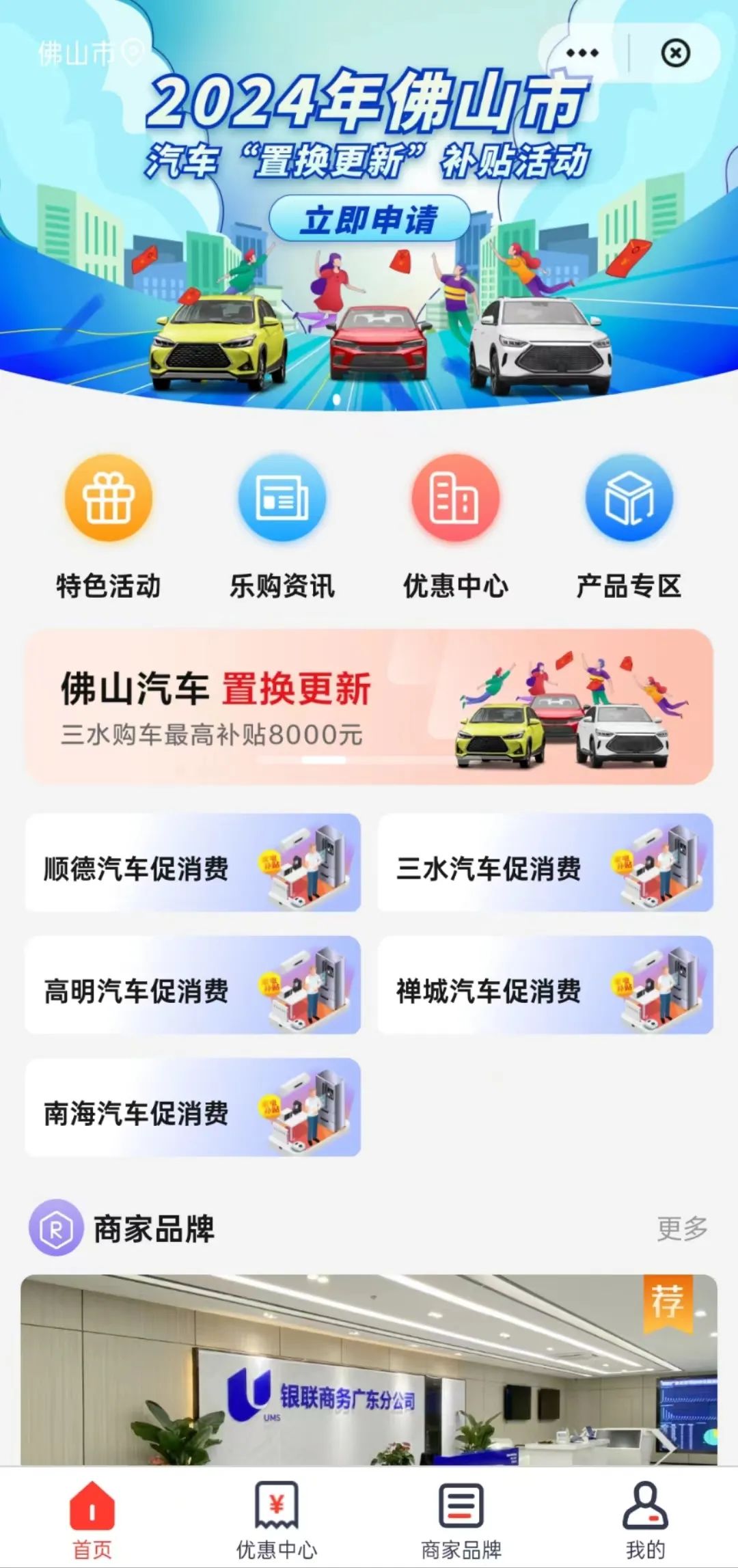Go to 优惠中心 from the icon grid
Screen dimensions: 738x1568
pos(456,526)
